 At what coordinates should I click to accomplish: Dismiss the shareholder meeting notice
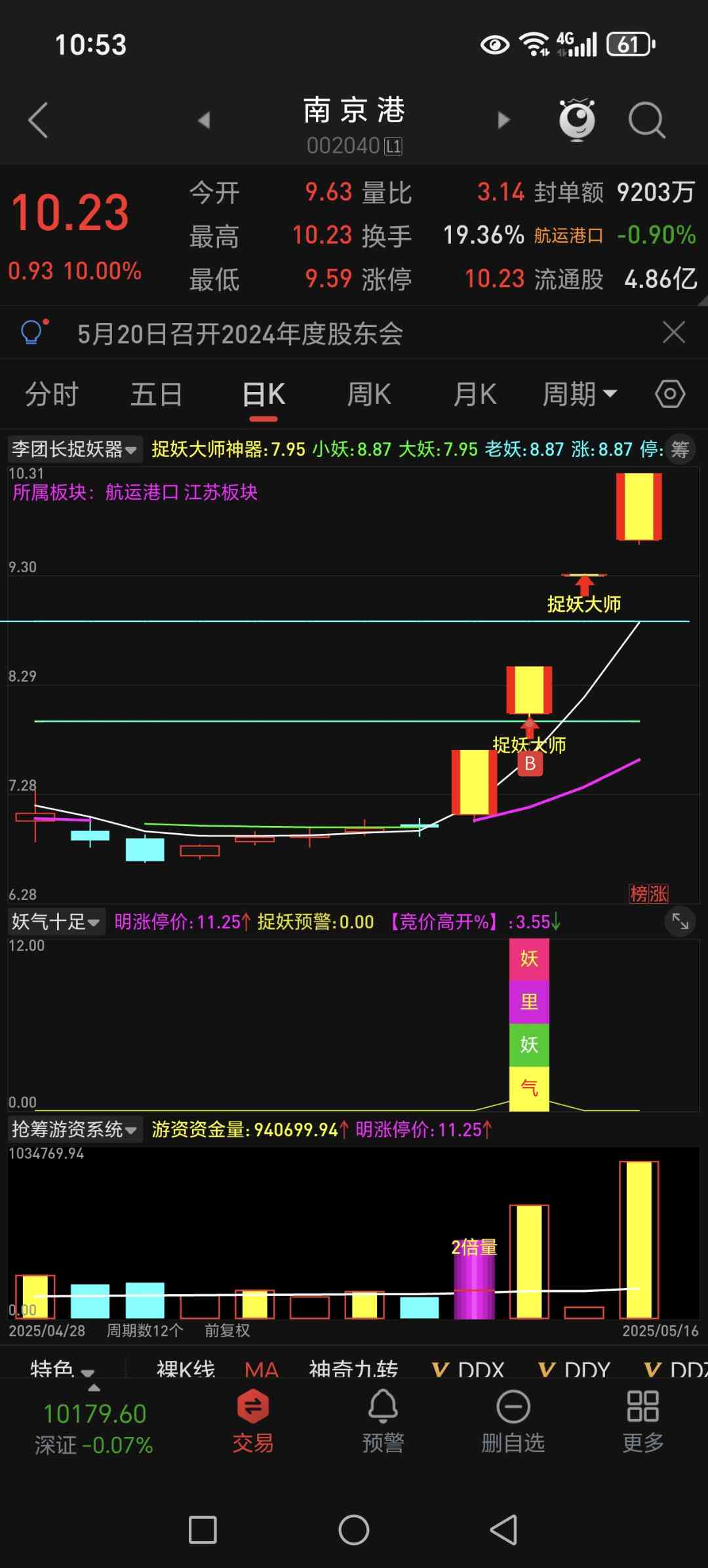[x=673, y=332]
